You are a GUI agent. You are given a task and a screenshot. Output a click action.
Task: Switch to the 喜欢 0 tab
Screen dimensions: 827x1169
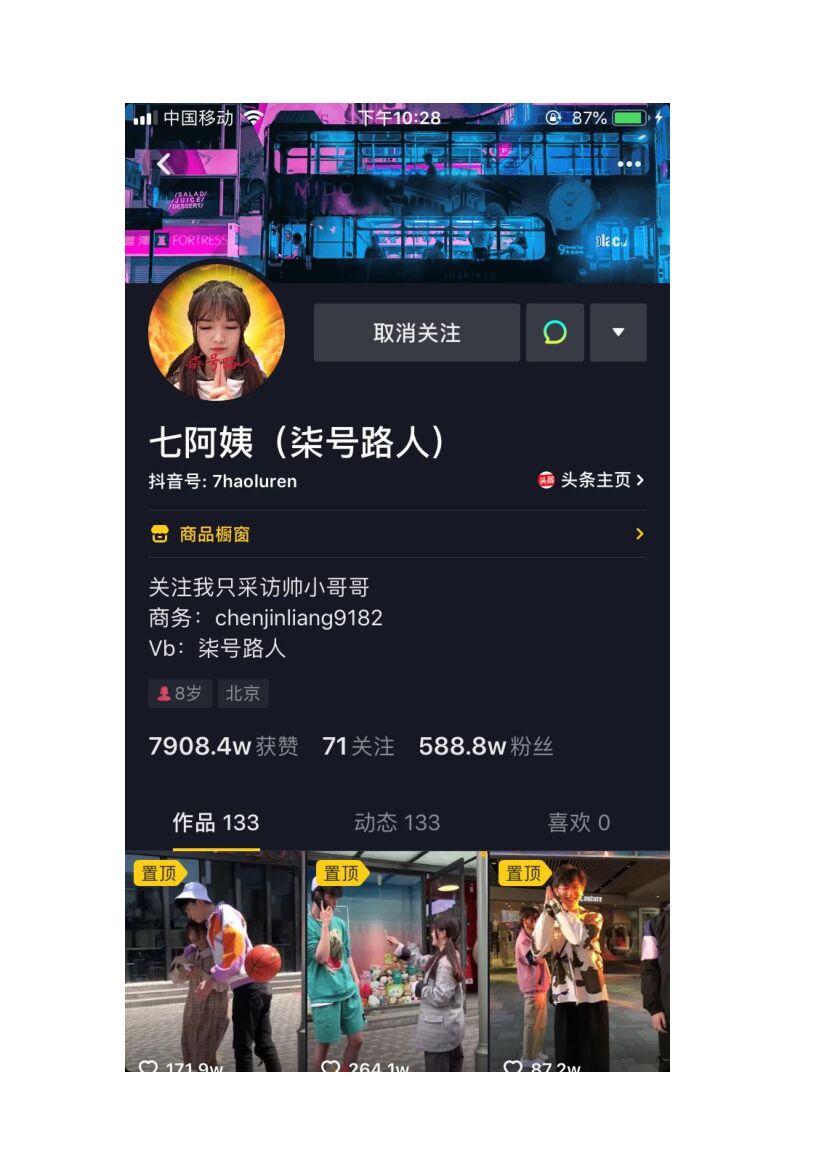[x=578, y=822]
